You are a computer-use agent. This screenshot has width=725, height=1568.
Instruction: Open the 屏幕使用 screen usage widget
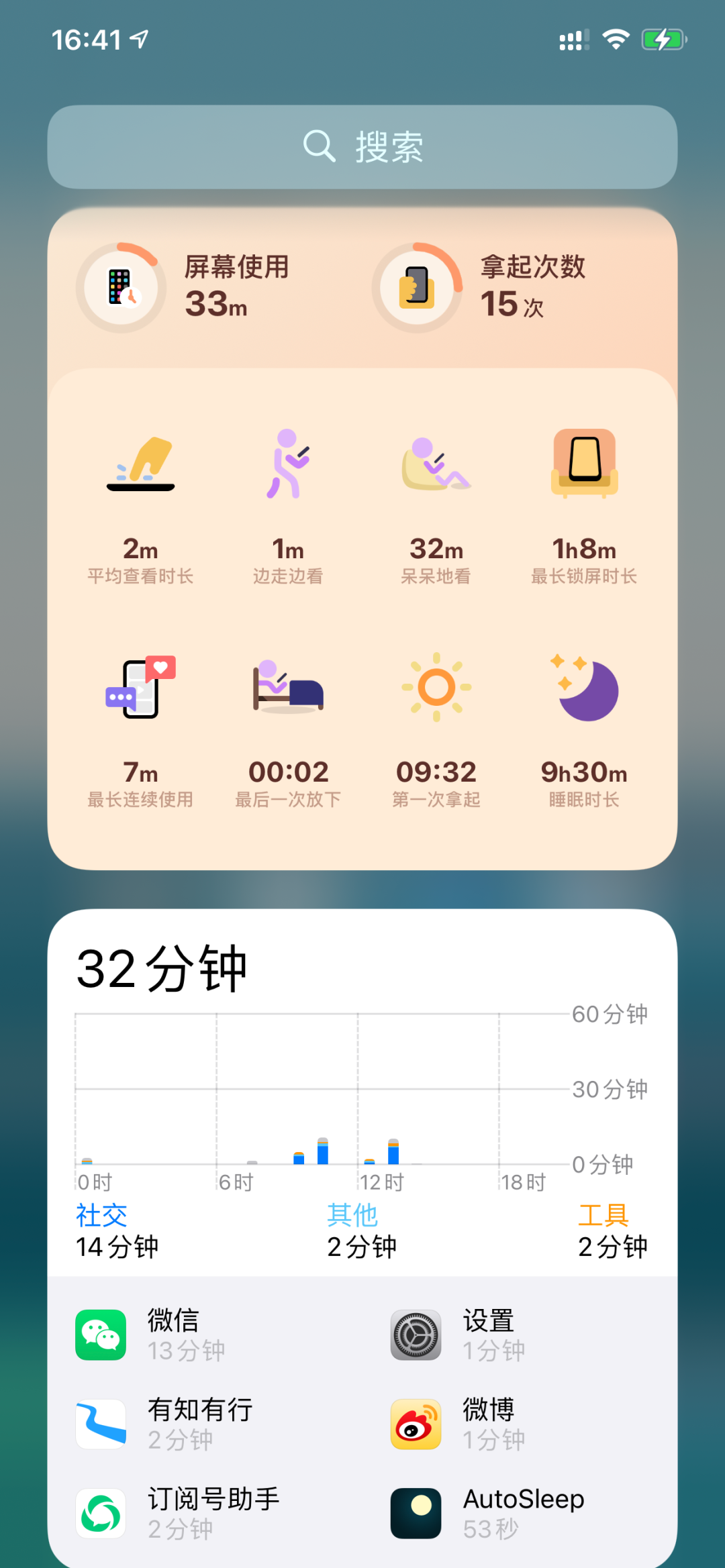click(x=362, y=539)
